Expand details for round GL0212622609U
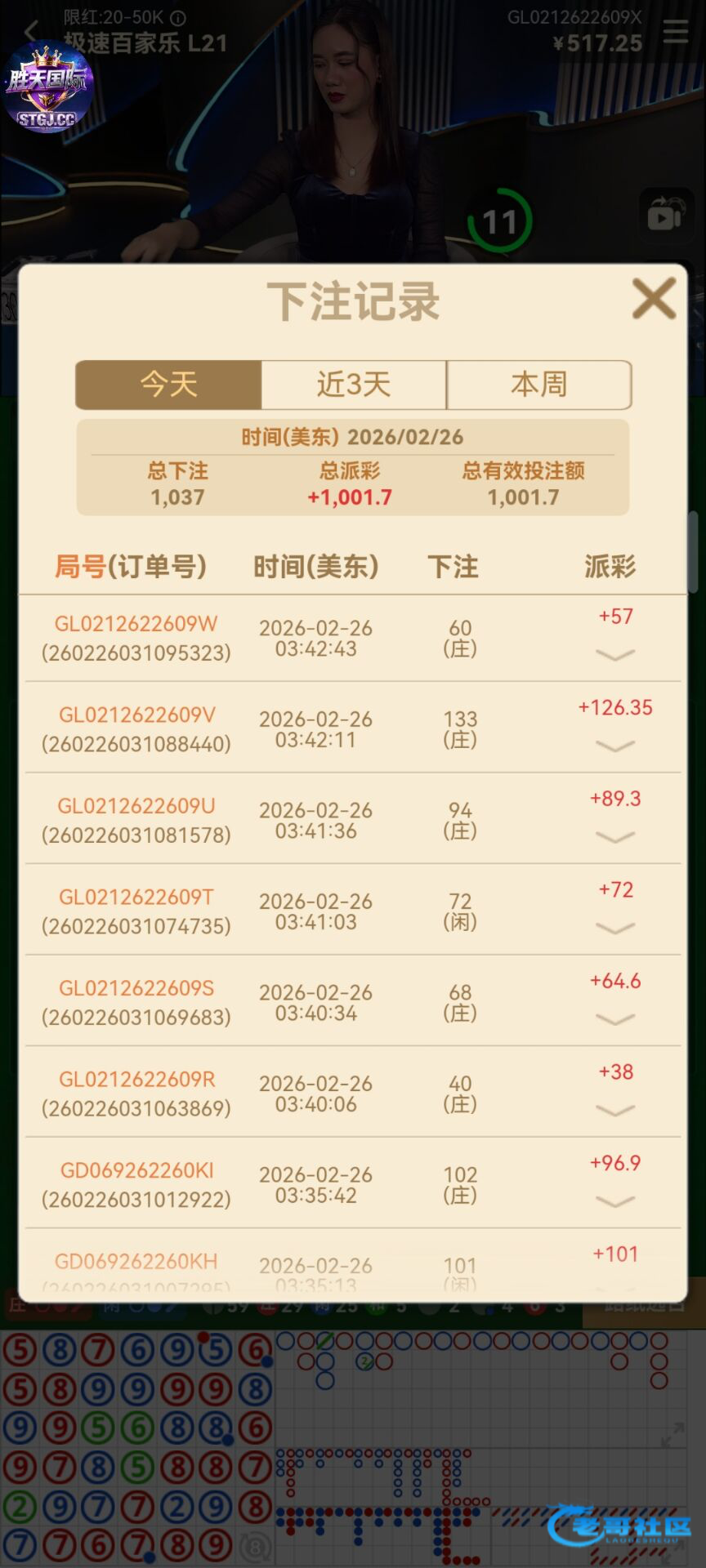The width and height of the screenshot is (706, 1568). (615, 837)
